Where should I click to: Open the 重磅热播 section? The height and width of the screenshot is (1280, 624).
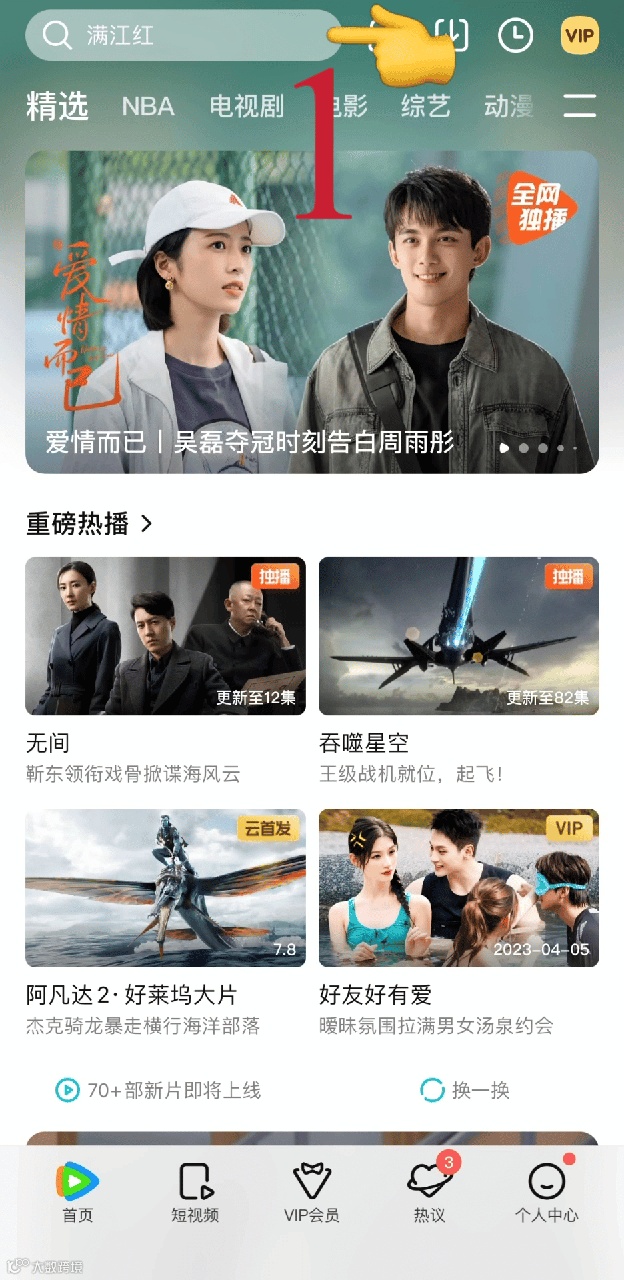point(90,523)
